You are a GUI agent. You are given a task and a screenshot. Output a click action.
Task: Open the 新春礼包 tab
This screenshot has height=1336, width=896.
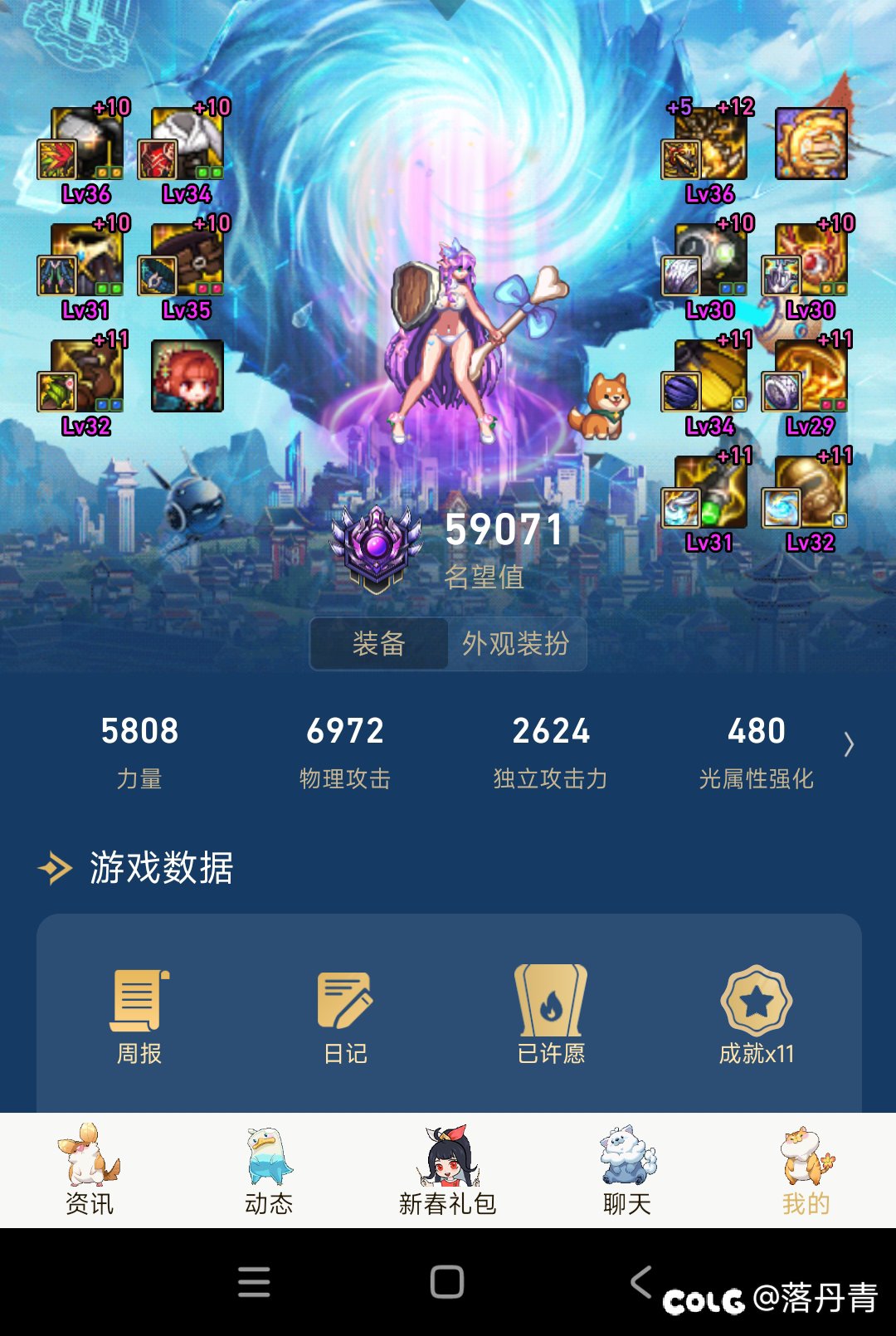pyautogui.click(x=448, y=1170)
